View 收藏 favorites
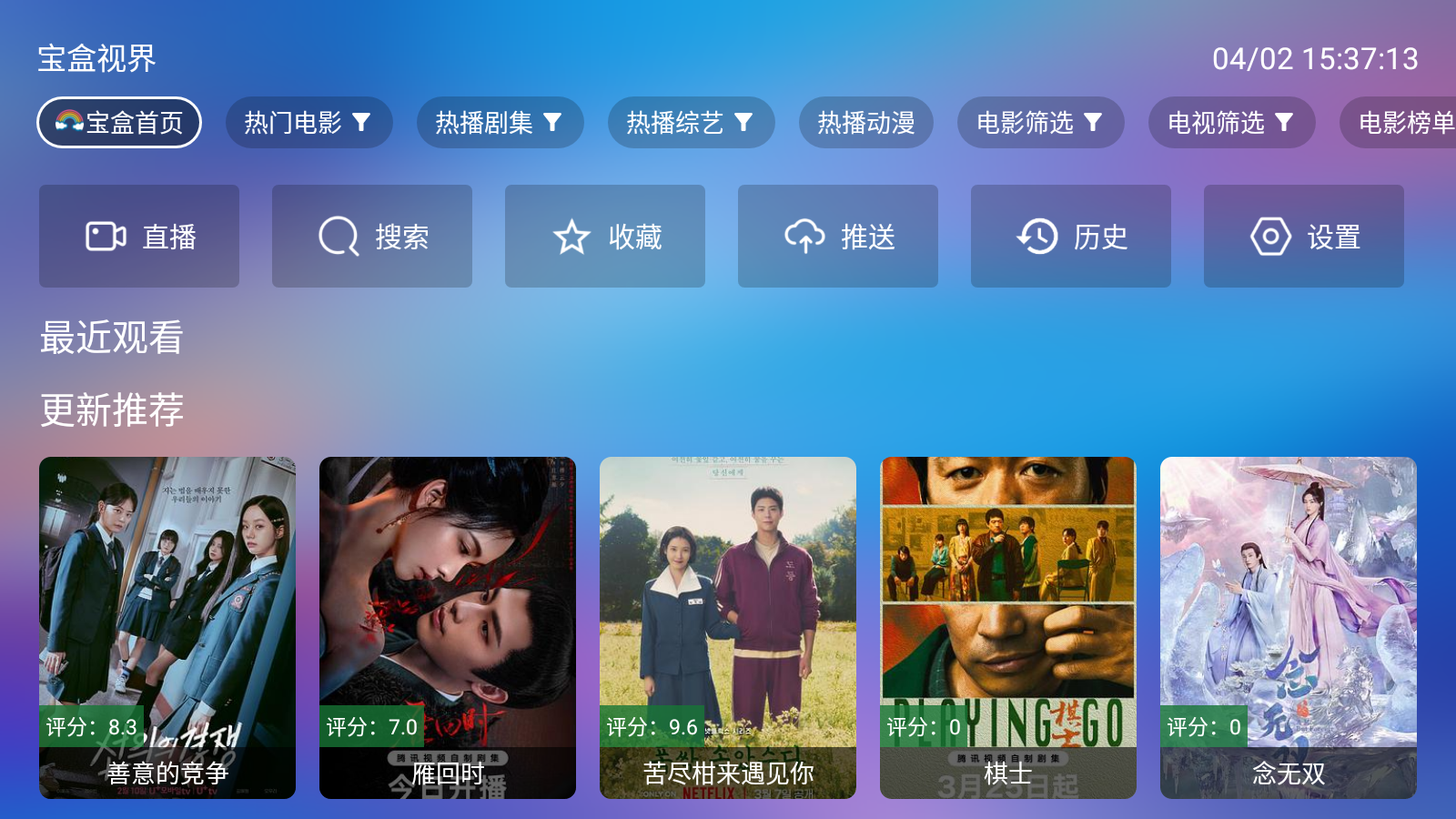The width and height of the screenshot is (1456, 819). coord(605,237)
